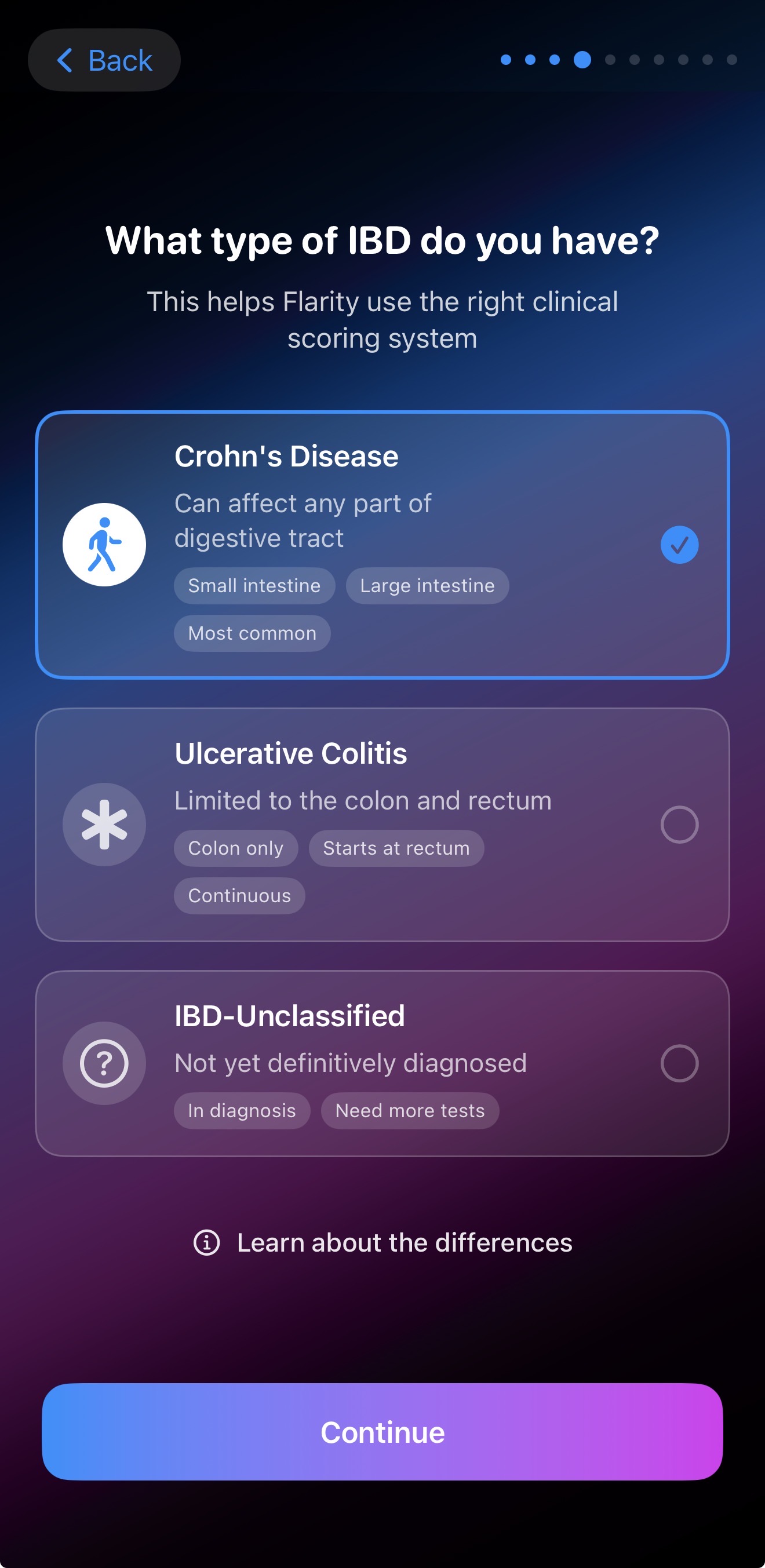Open Learn about the differences

coord(403,1242)
